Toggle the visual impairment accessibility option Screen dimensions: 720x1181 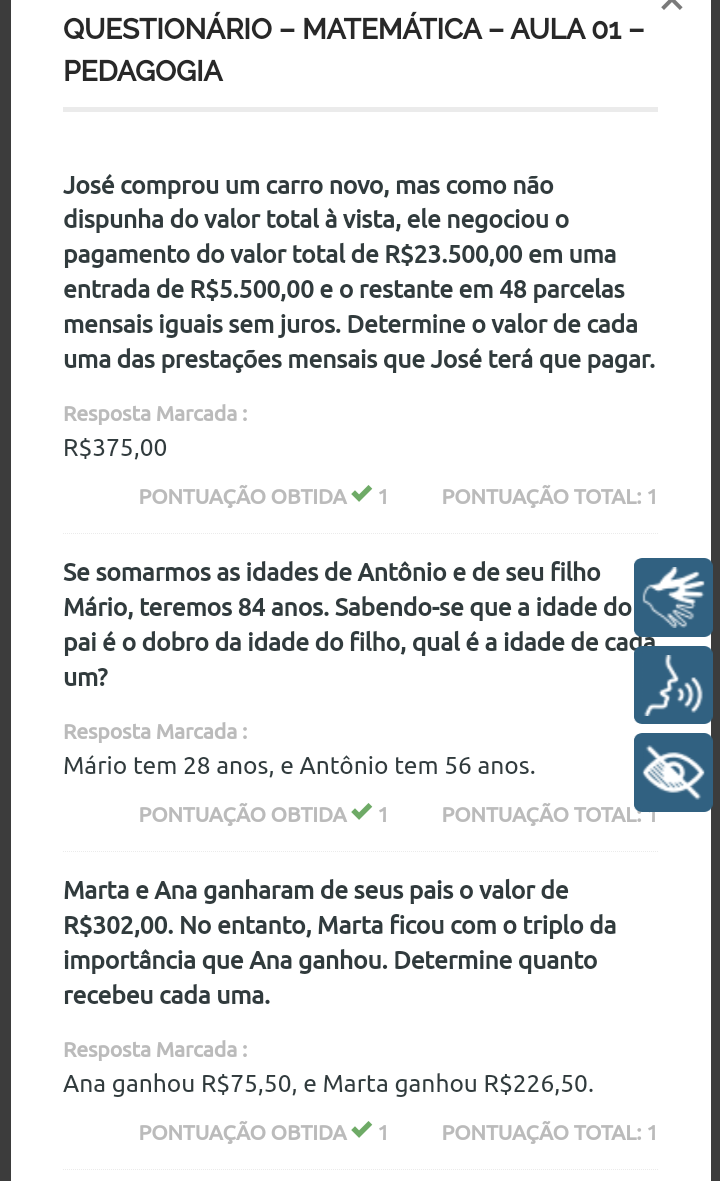(x=673, y=772)
